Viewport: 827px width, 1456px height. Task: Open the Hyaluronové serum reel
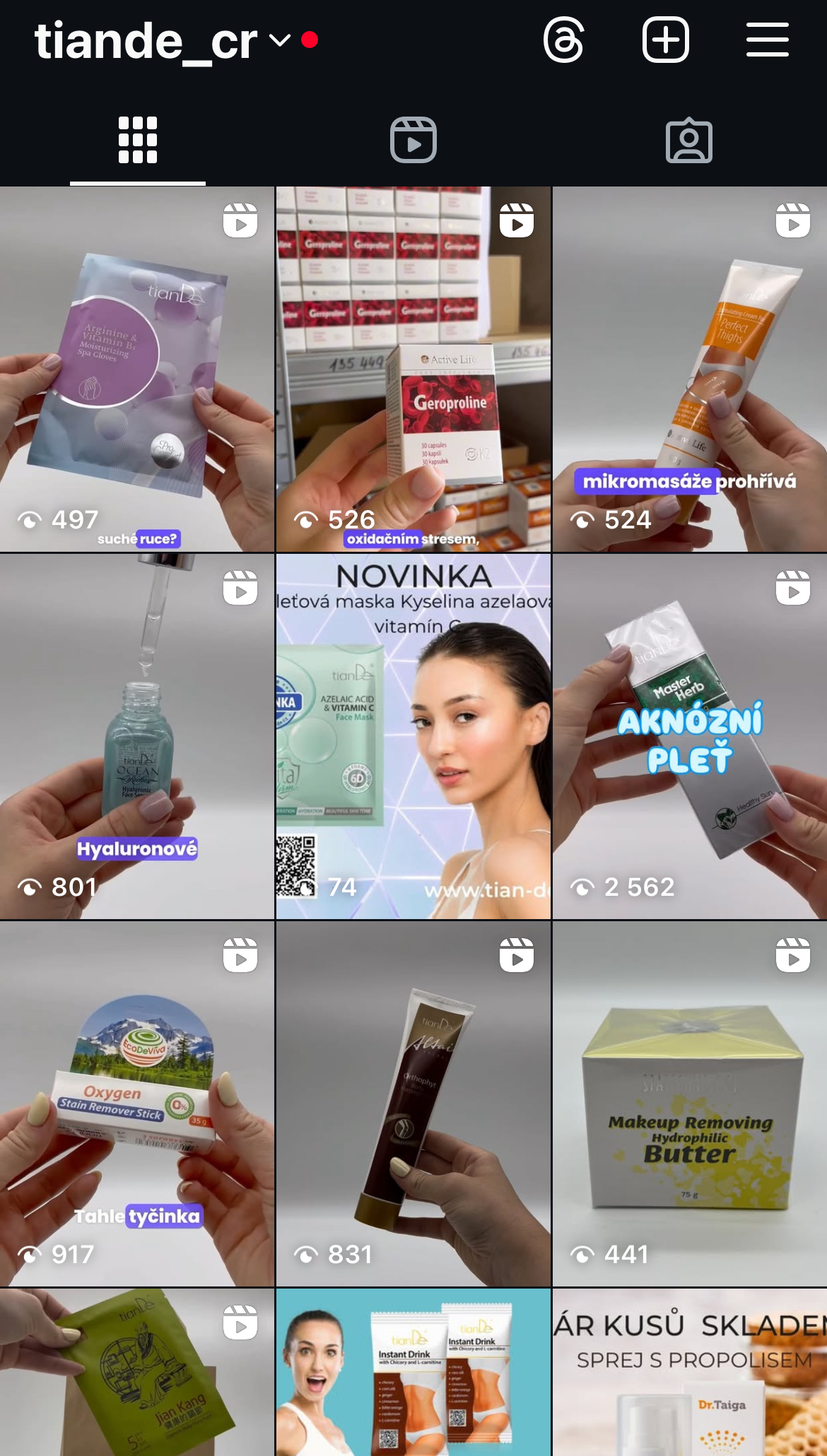click(x=137, y=736)
